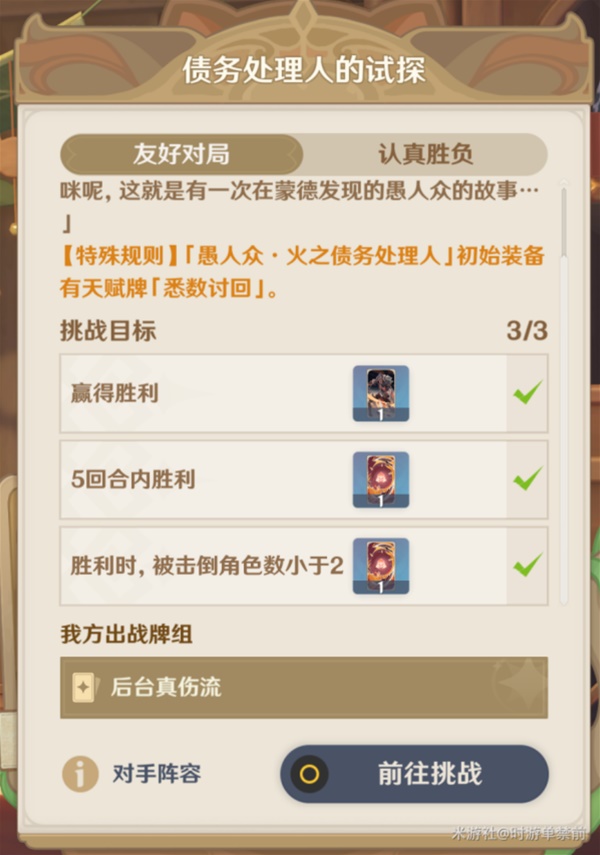The width and height of the screenshot is (600, 855).
Task: View reward card for 5回合内胜利
Action: (x=380, y=479)
